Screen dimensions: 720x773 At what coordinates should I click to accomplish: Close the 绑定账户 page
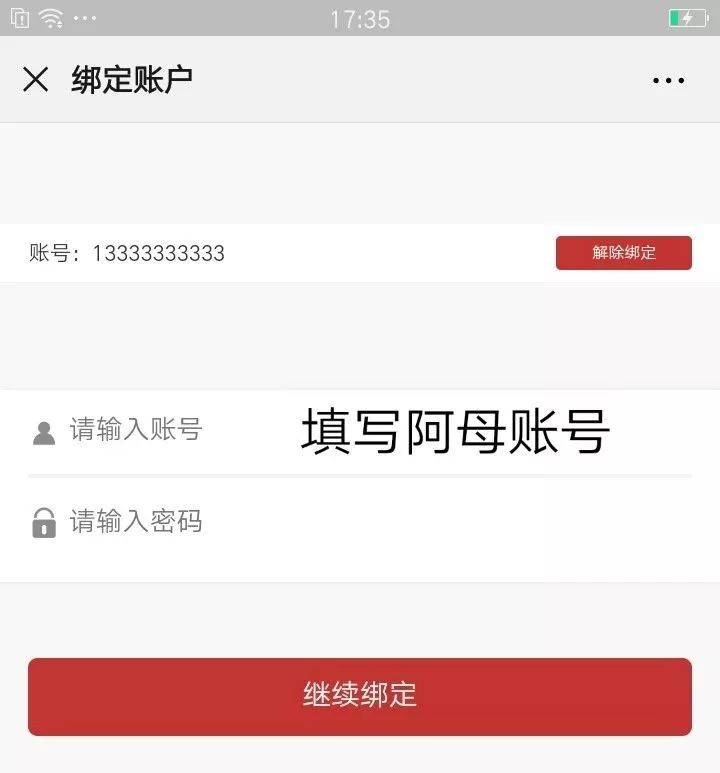coord(36,80)
